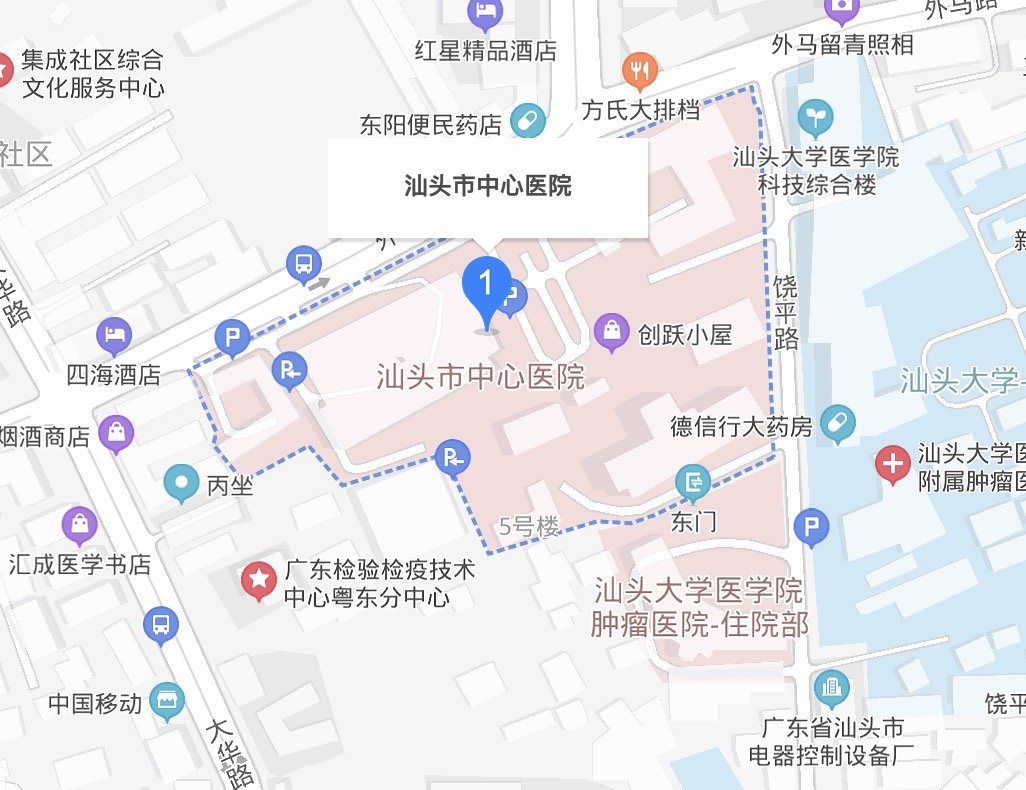The image size is (1026, 790).
Task: Select the 德信行大药房 pharmacy marker
Action: click(838, 426)
